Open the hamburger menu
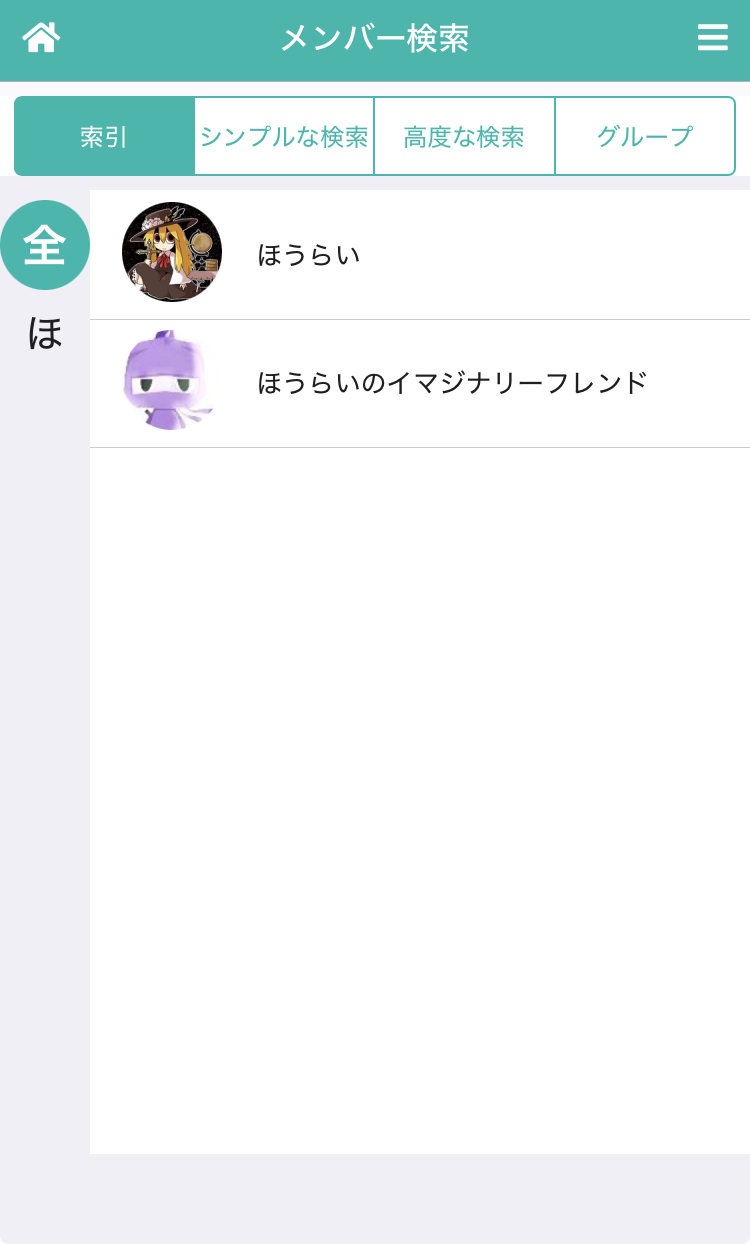 (712, 37)
